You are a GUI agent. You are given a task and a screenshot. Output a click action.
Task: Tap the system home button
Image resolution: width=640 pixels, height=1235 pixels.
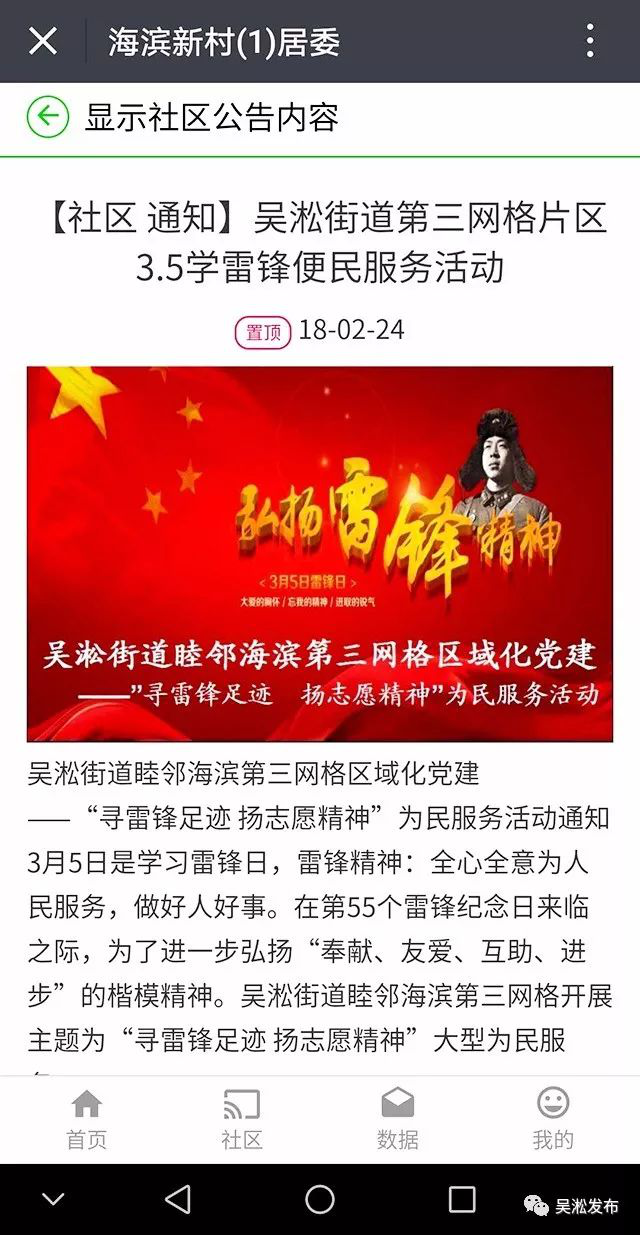[320, 1198]
